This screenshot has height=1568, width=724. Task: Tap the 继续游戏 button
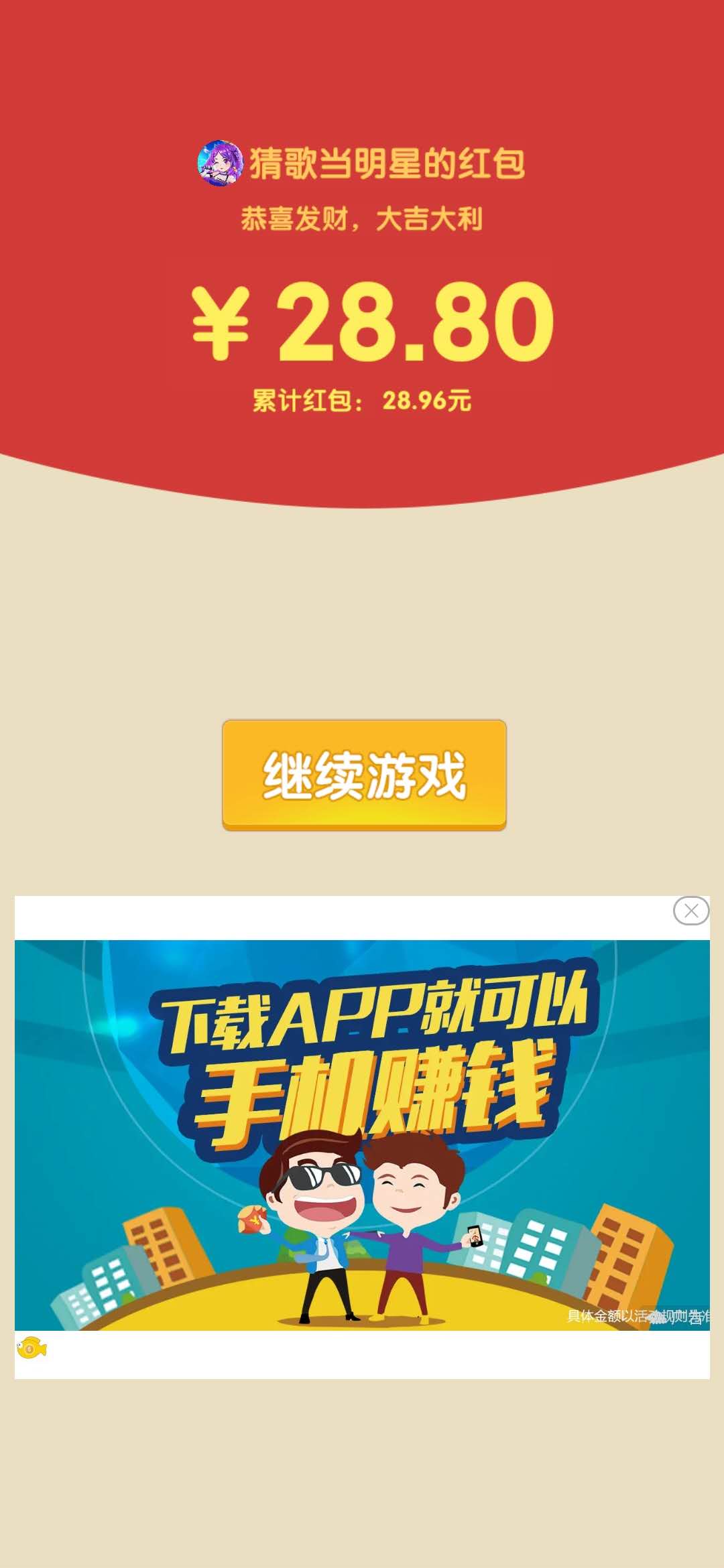coord(364,775)
